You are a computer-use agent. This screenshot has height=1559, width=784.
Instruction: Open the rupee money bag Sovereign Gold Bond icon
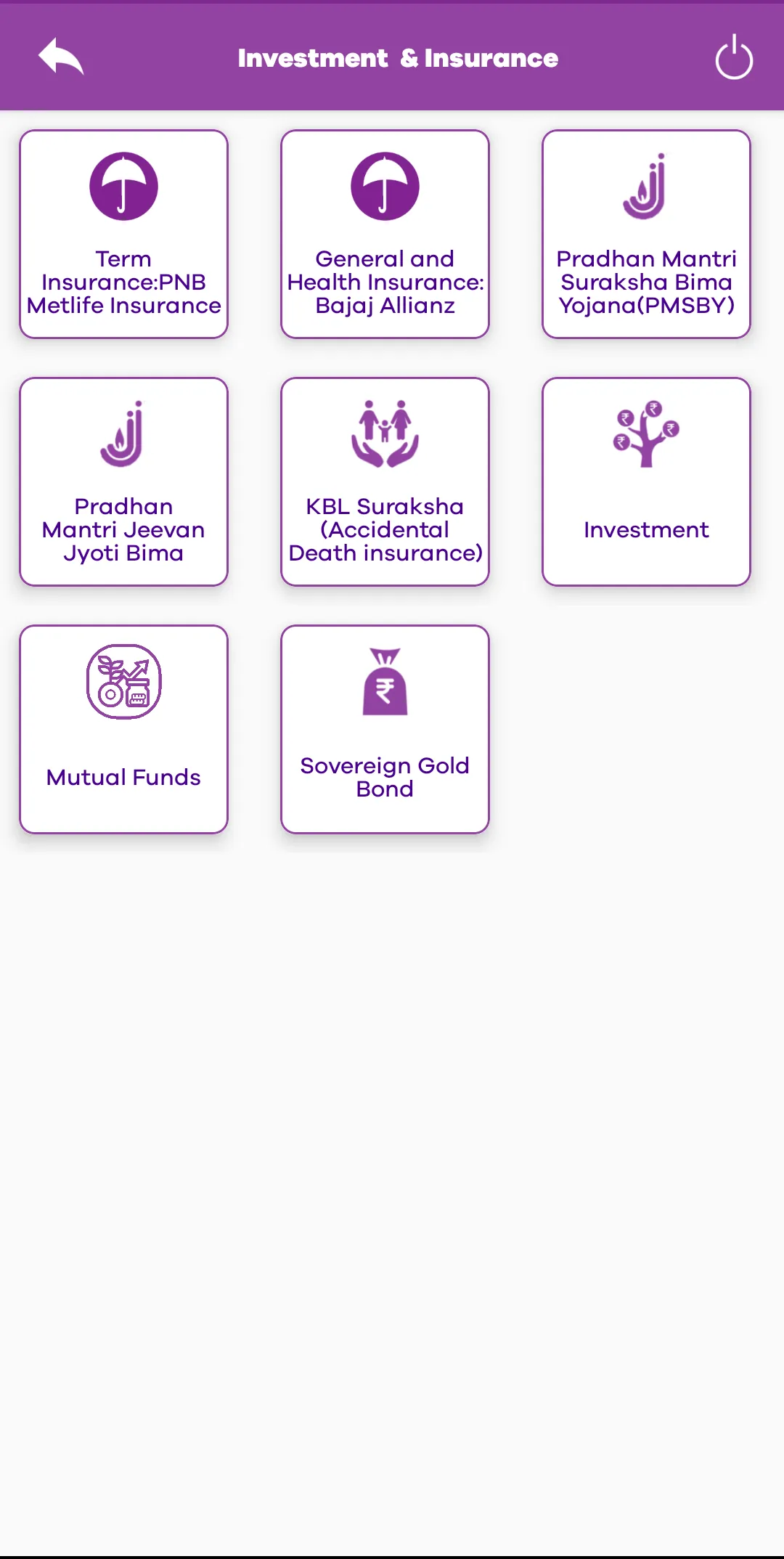(385, 683)
